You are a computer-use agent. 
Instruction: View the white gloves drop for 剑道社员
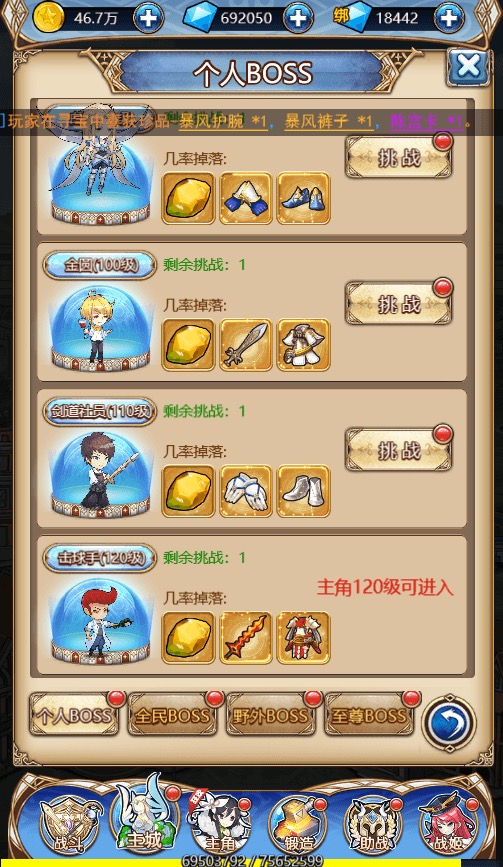click(246, 491)
